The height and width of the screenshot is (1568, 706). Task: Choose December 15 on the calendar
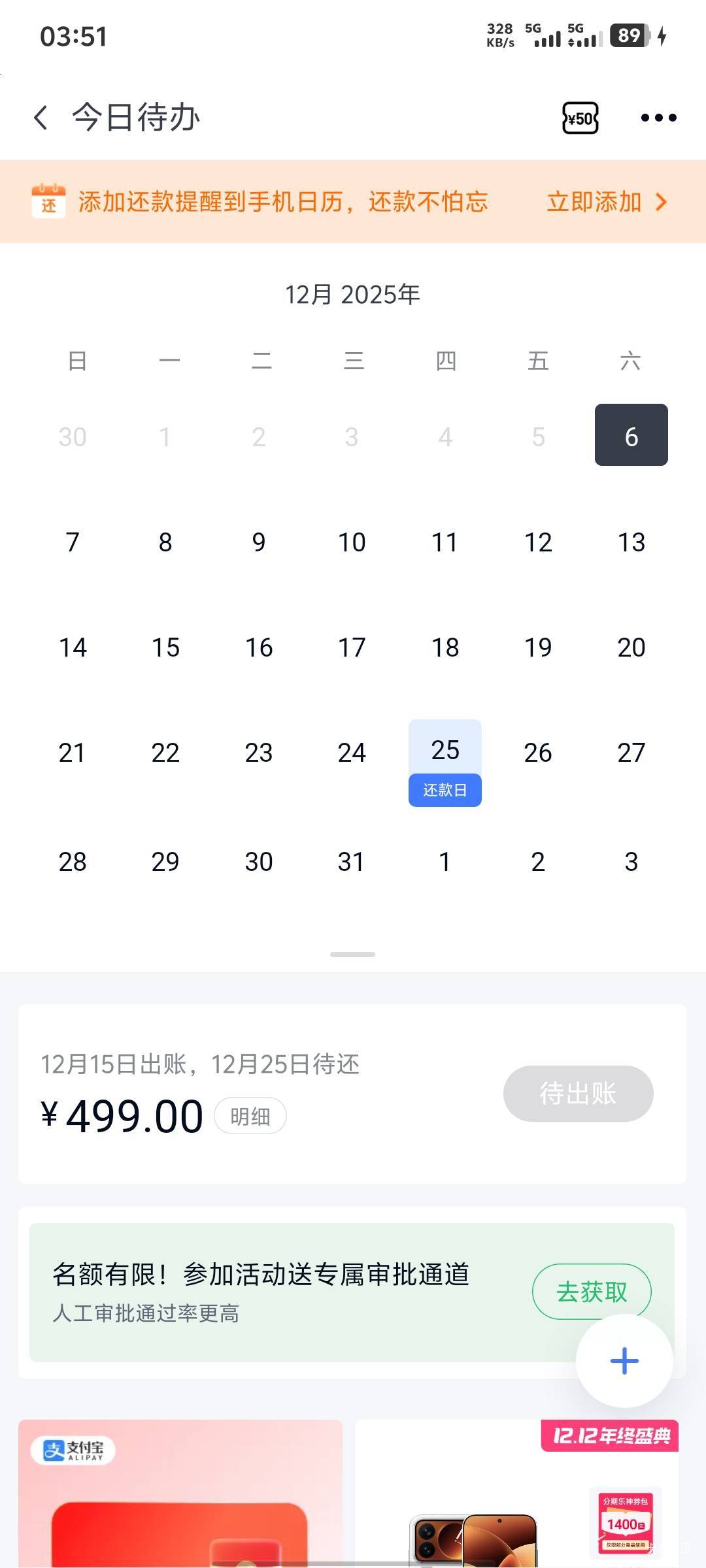[x=165, y=647]
